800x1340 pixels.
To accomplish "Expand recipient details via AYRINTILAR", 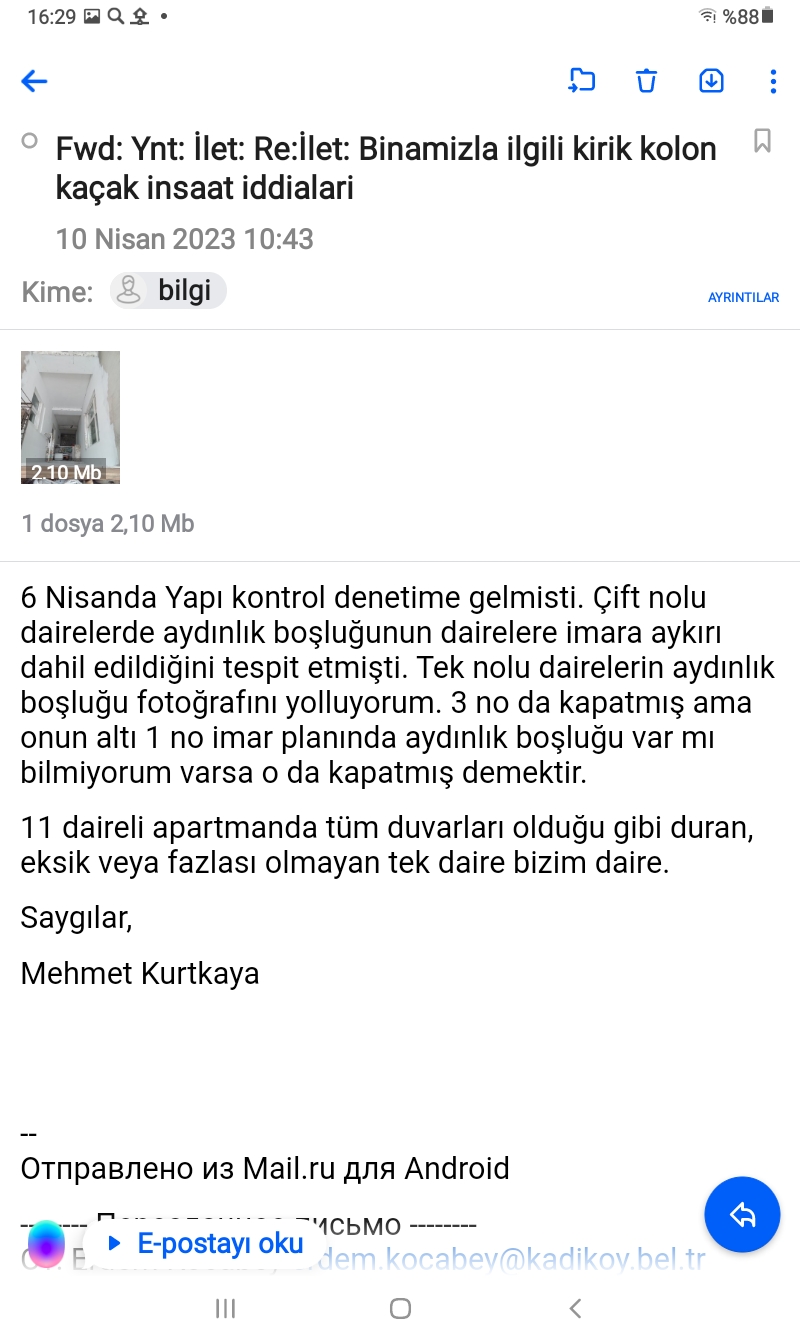I will [x=744, y=297].
